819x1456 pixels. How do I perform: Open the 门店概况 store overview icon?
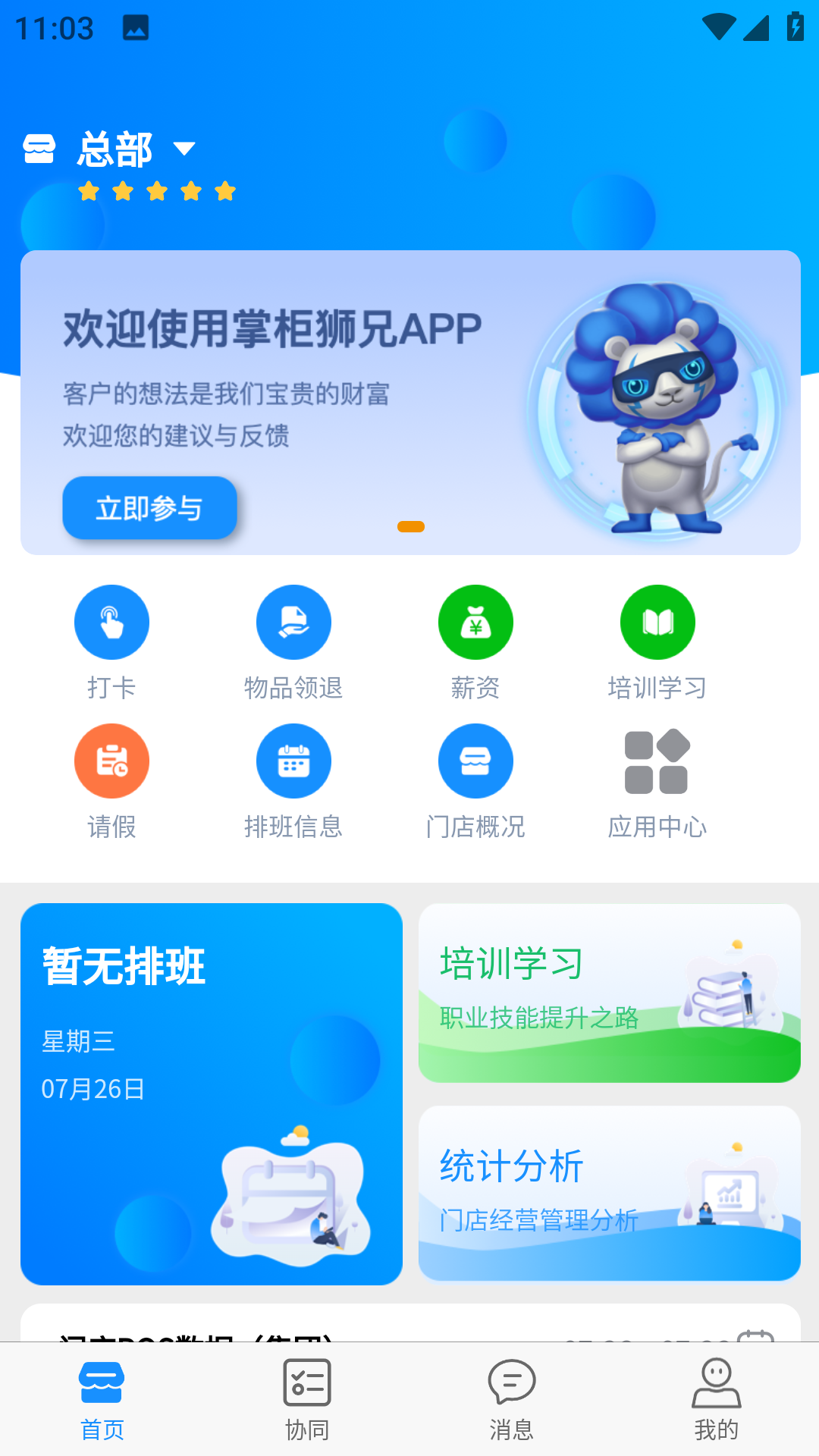(x=475, y=761)
